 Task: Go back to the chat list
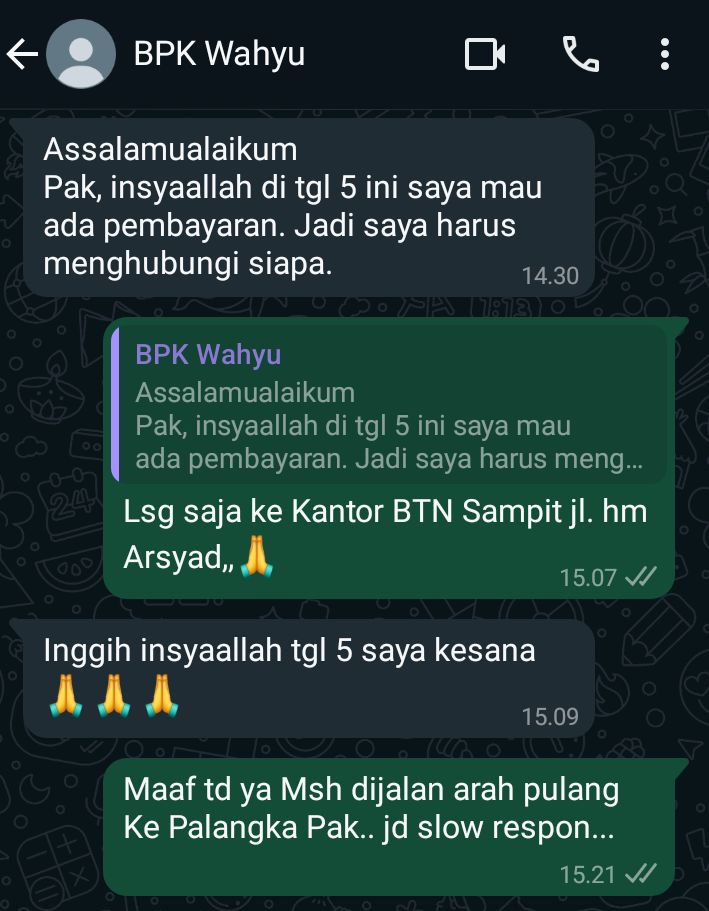coord(22,54)
